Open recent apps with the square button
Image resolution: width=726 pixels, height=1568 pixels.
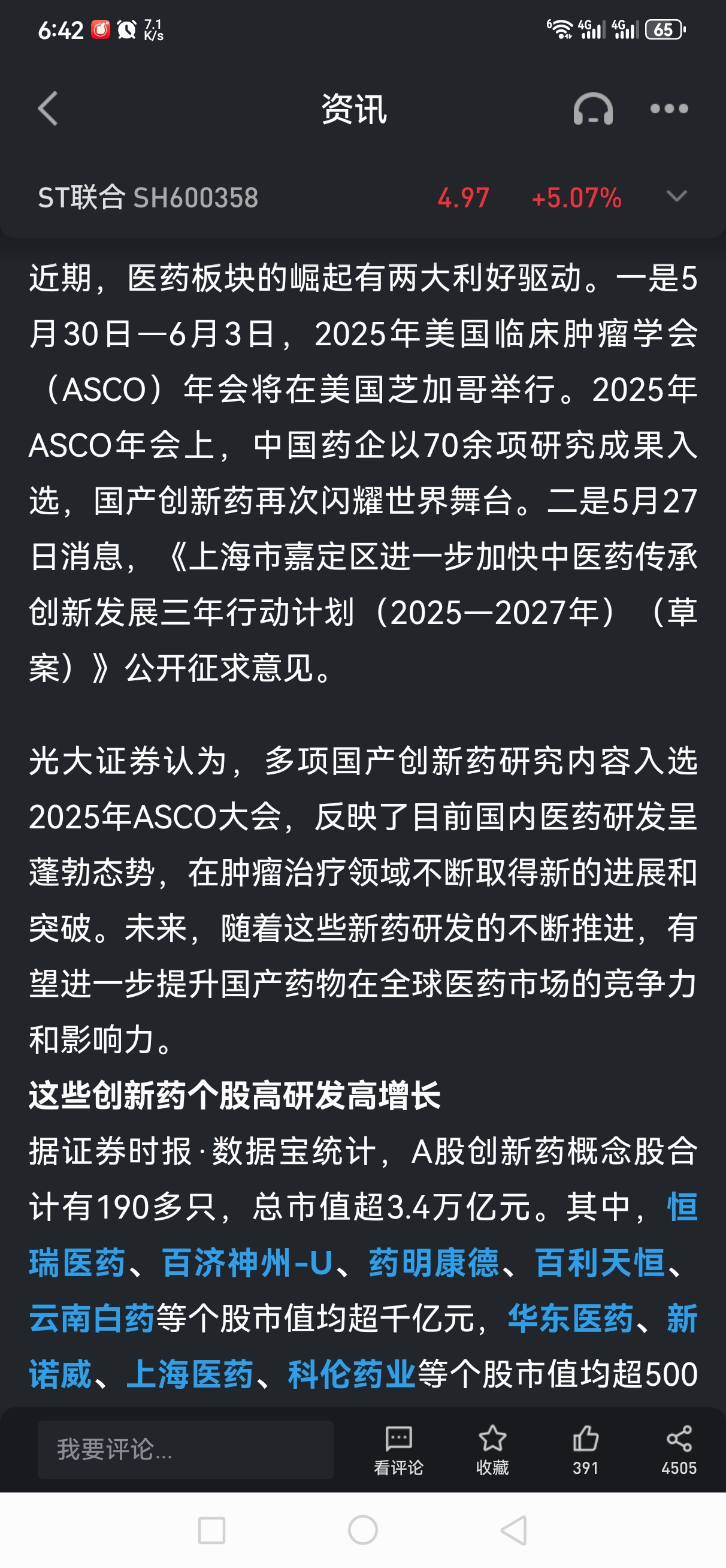(212, 1530)
